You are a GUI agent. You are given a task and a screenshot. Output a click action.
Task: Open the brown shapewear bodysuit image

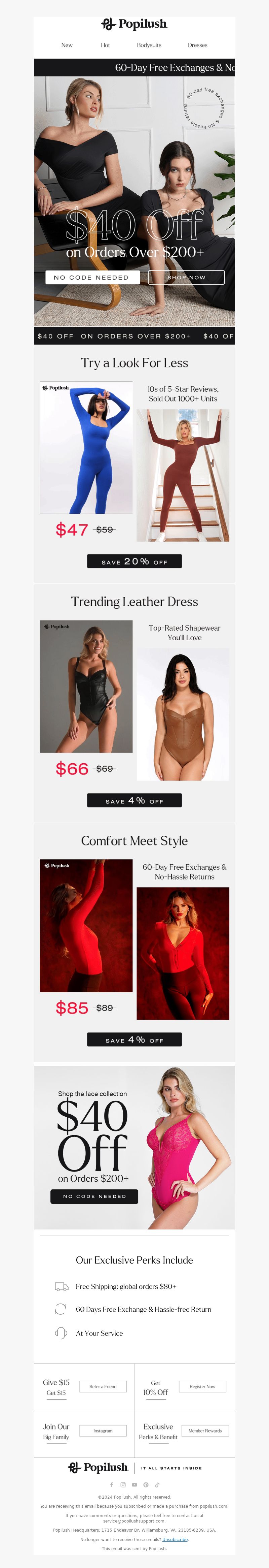(x=183, y=714)
